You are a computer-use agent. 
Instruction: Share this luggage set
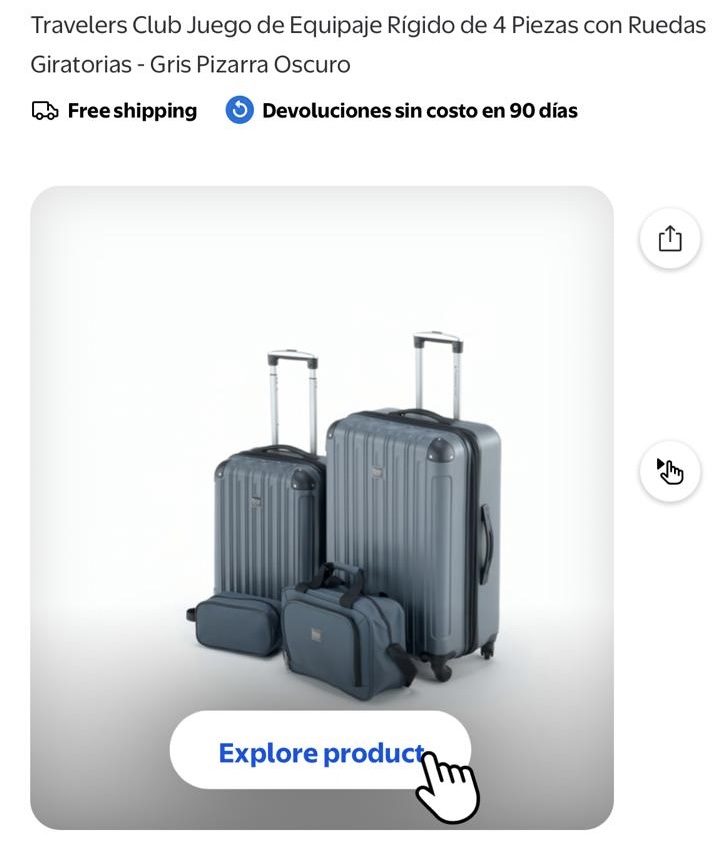[x=669, y=239]
